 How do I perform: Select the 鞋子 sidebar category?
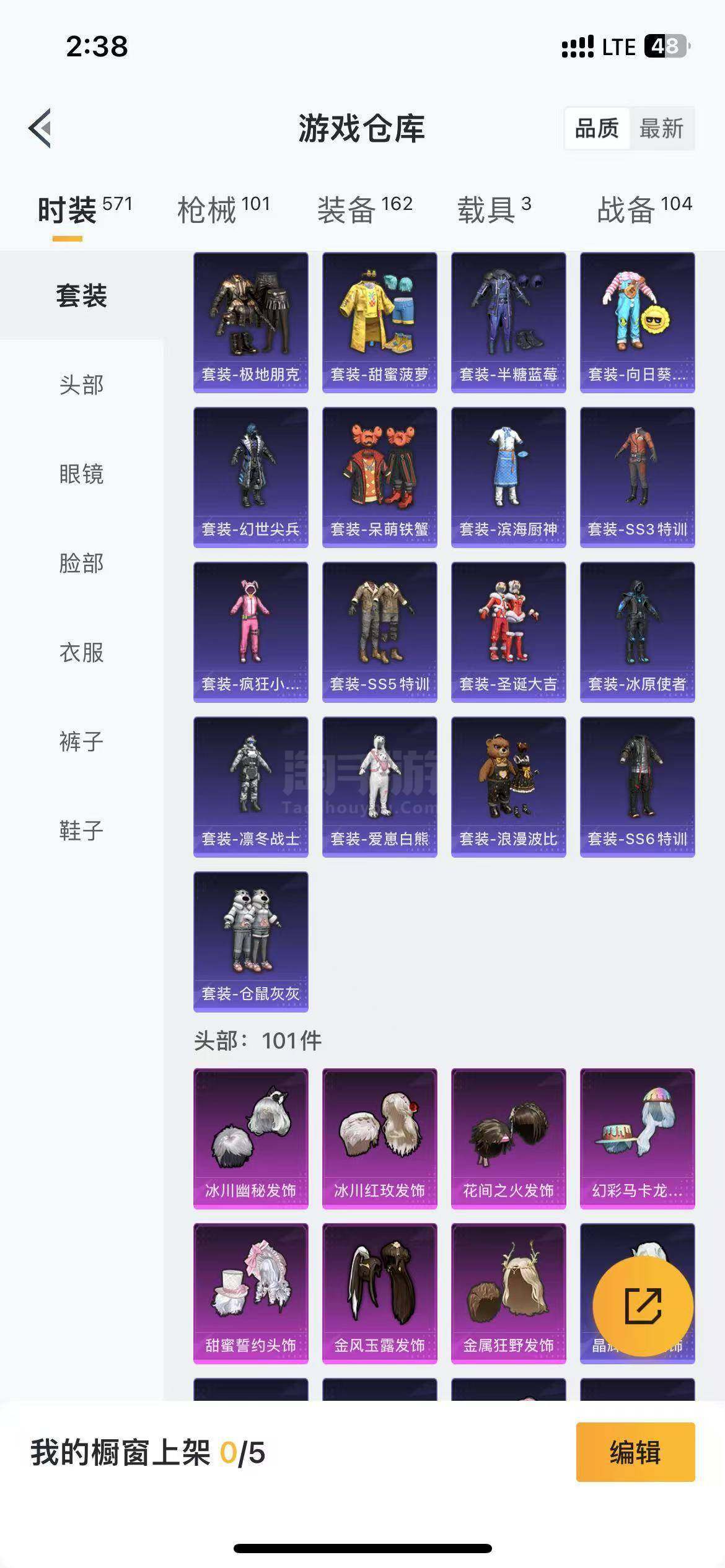coord(82,830)
